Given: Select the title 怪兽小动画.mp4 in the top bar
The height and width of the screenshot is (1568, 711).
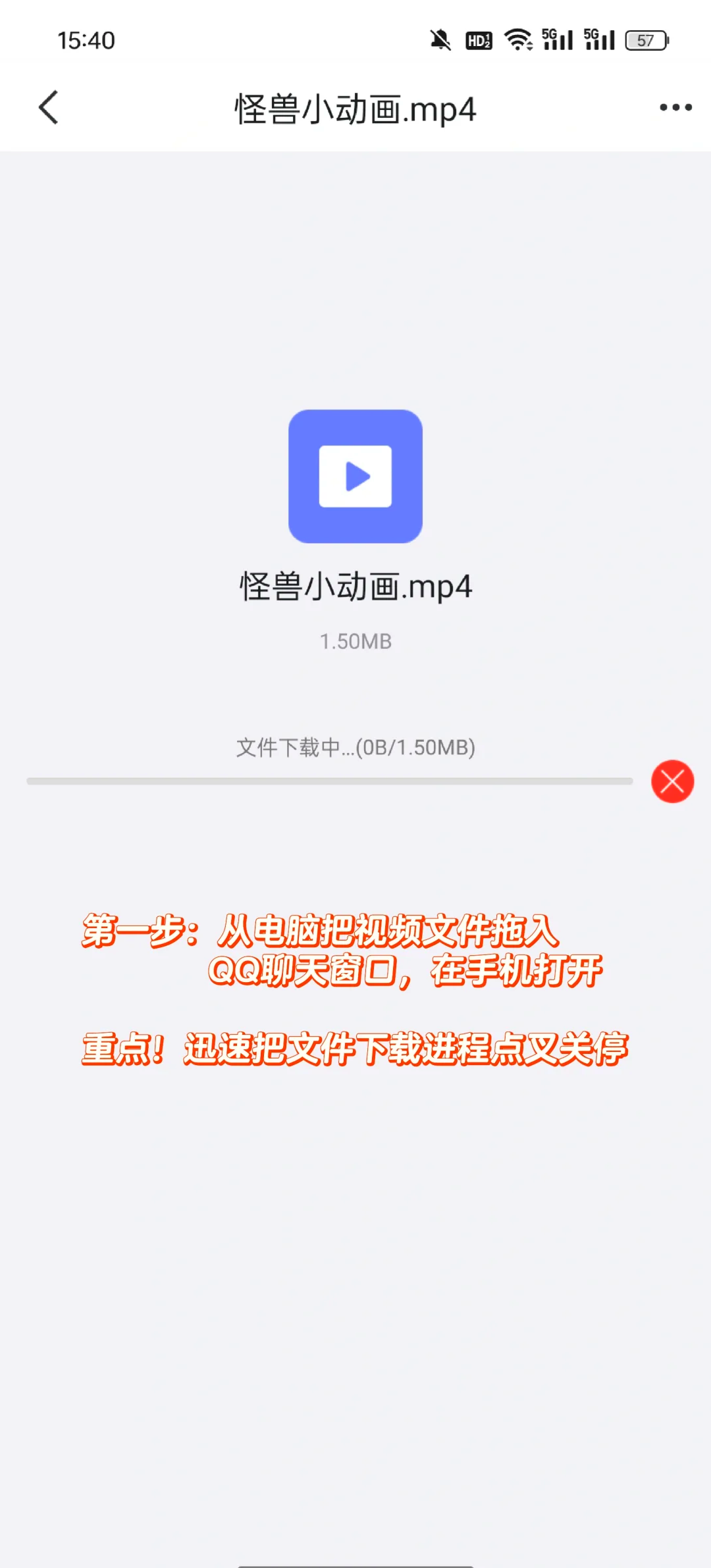Looking at the screenshot, I should [x=355, y=109].
